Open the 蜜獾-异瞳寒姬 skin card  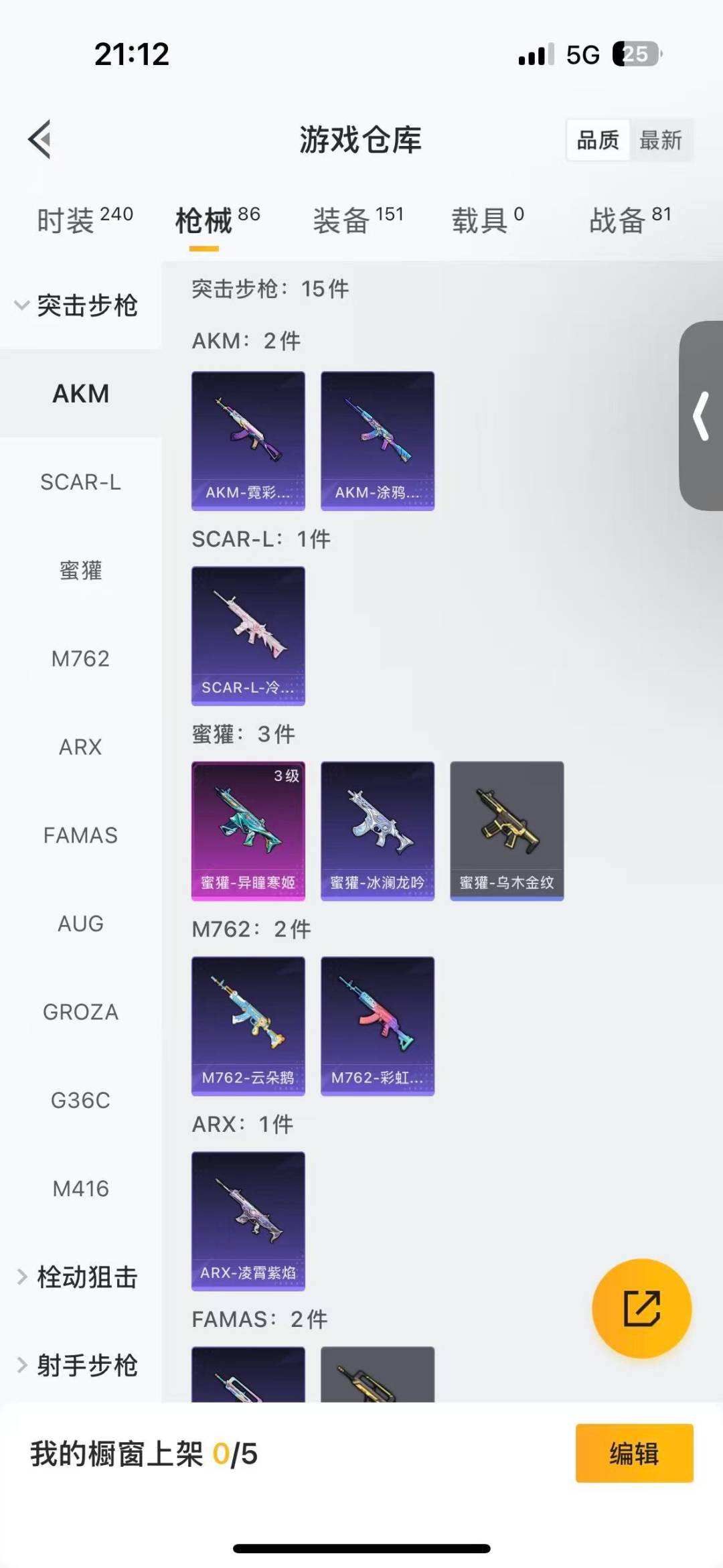coord(248,831)
